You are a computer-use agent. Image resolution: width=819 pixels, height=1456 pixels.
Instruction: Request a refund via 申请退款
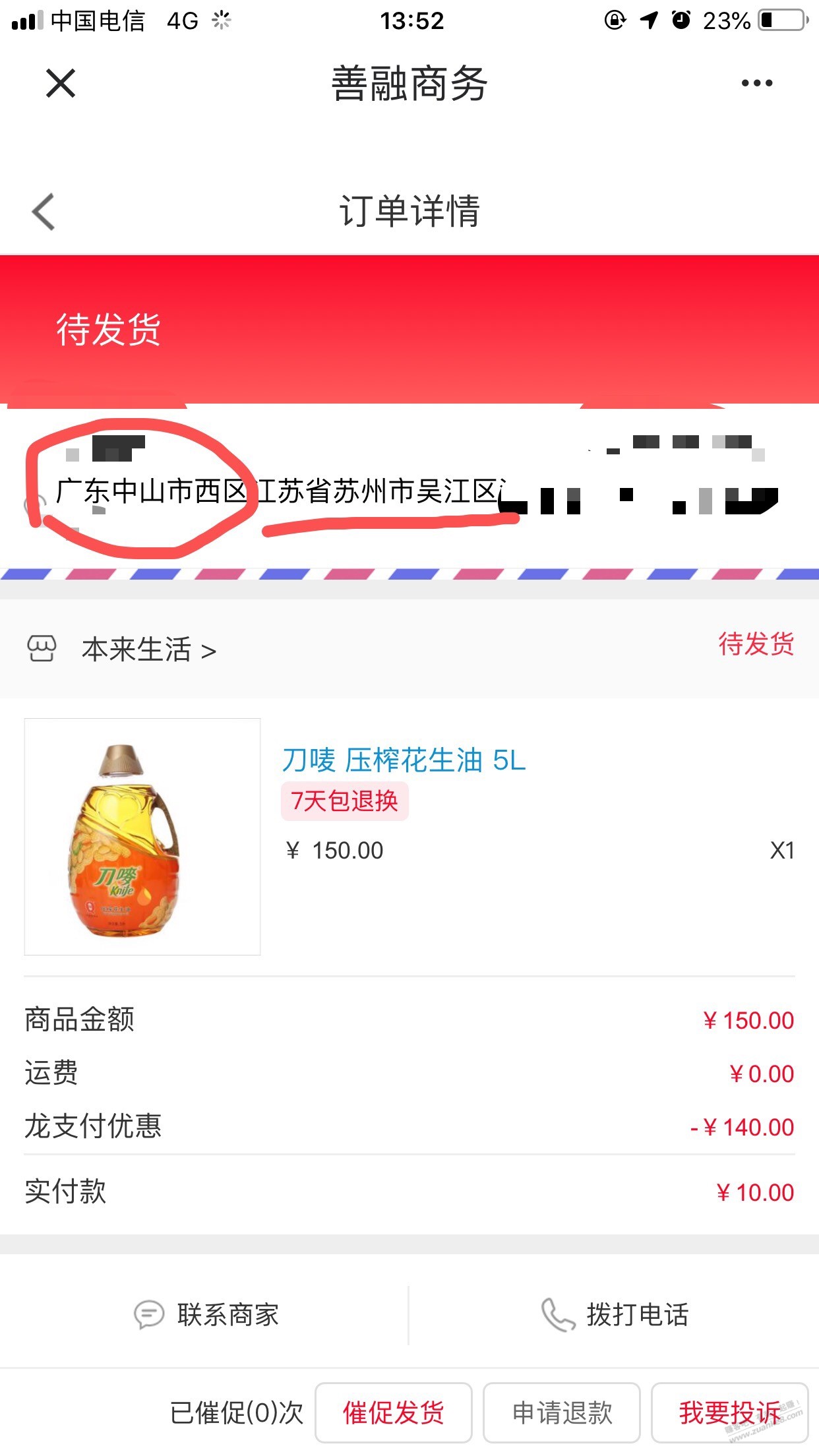point(562,1412)
